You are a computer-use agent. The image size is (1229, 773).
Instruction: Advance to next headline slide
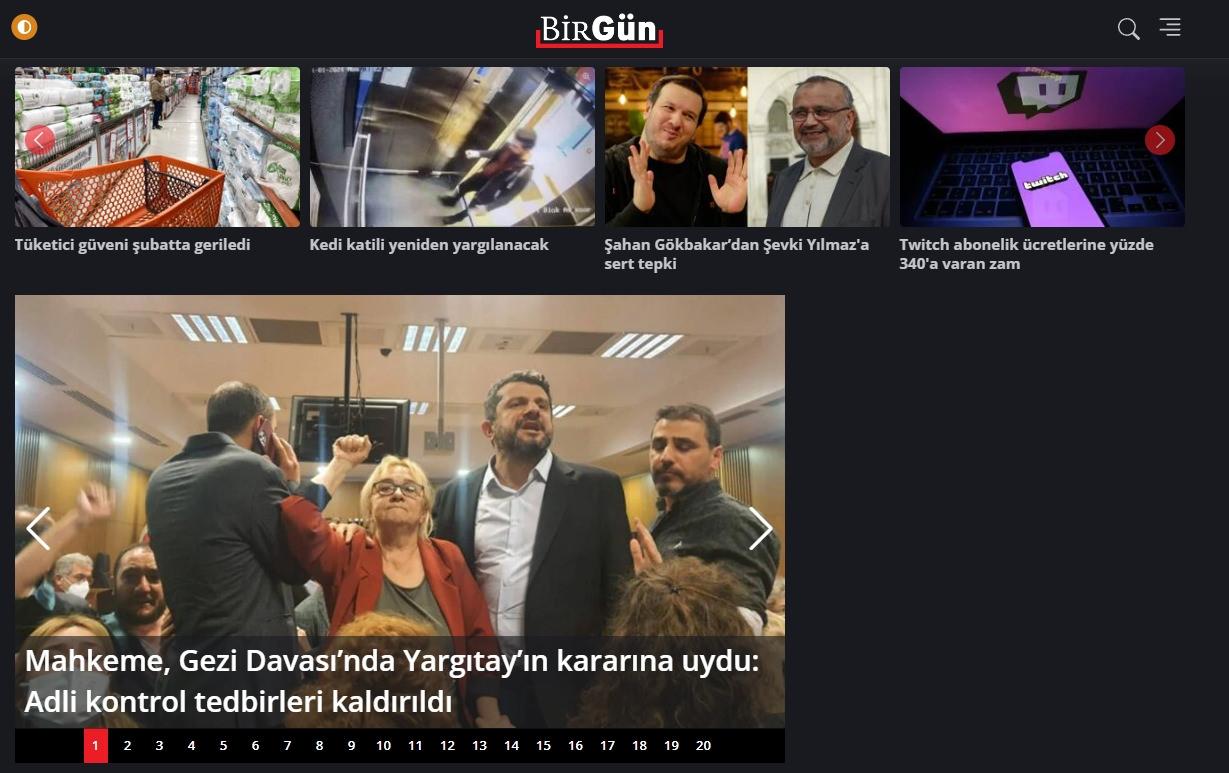click(761, 528)
